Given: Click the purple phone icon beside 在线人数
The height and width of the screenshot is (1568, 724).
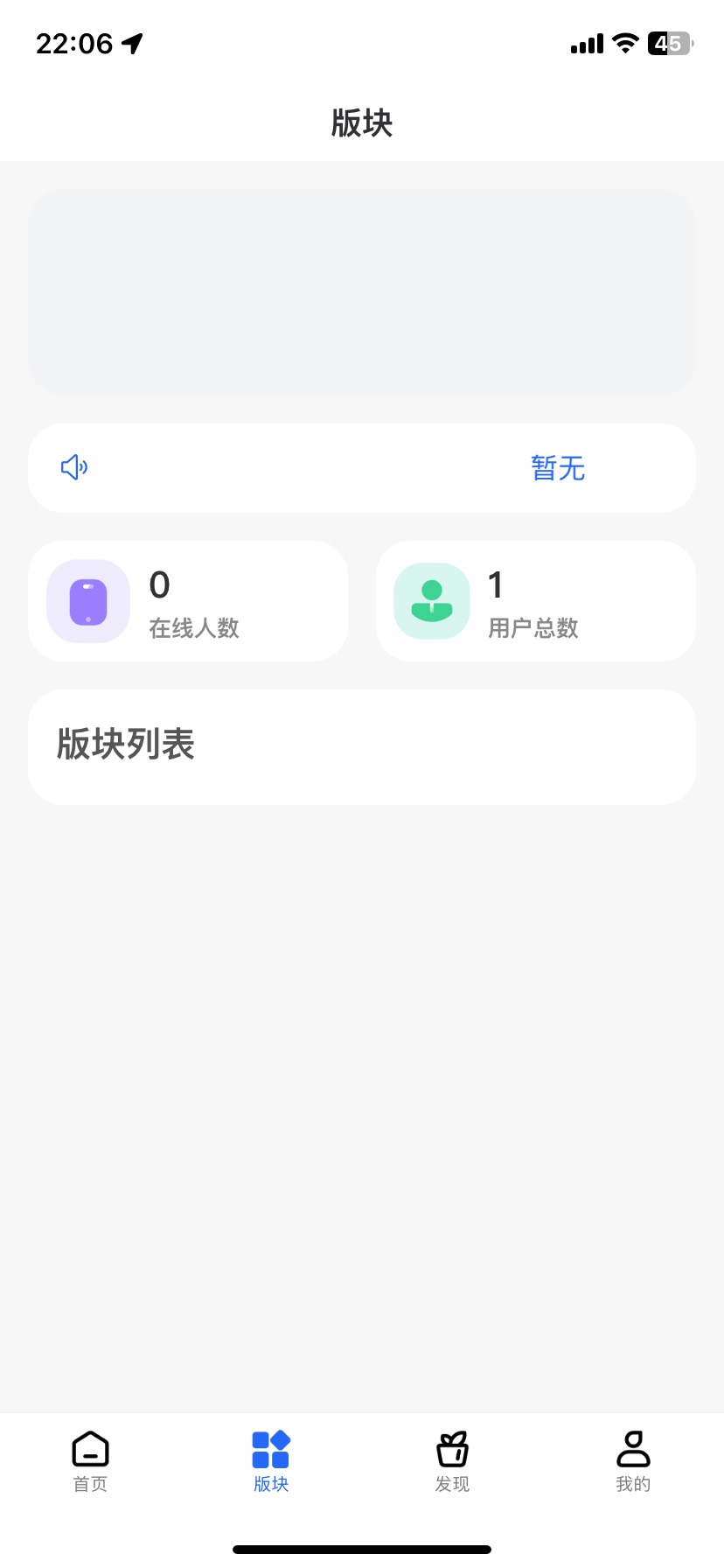Looking at the screenshot, I should coord(87,600).
